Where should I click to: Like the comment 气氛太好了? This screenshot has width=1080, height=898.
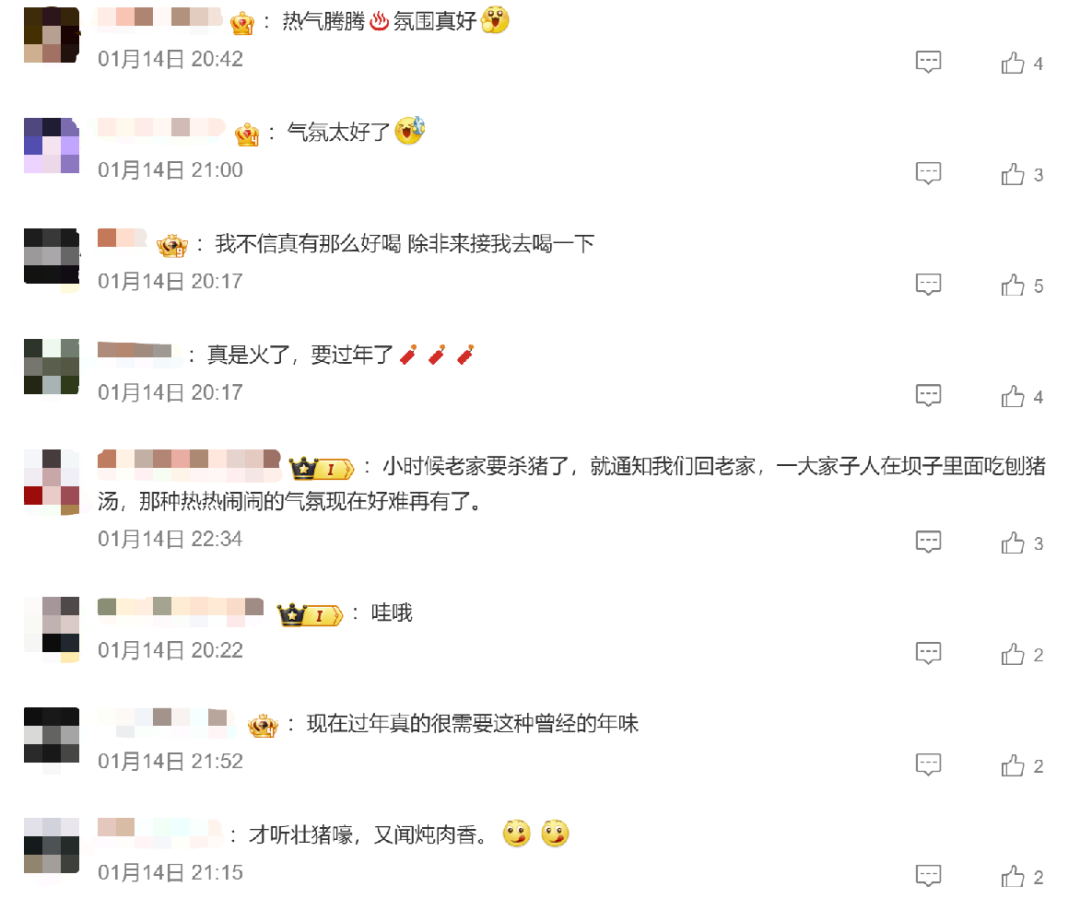[x=1013, y=175]
